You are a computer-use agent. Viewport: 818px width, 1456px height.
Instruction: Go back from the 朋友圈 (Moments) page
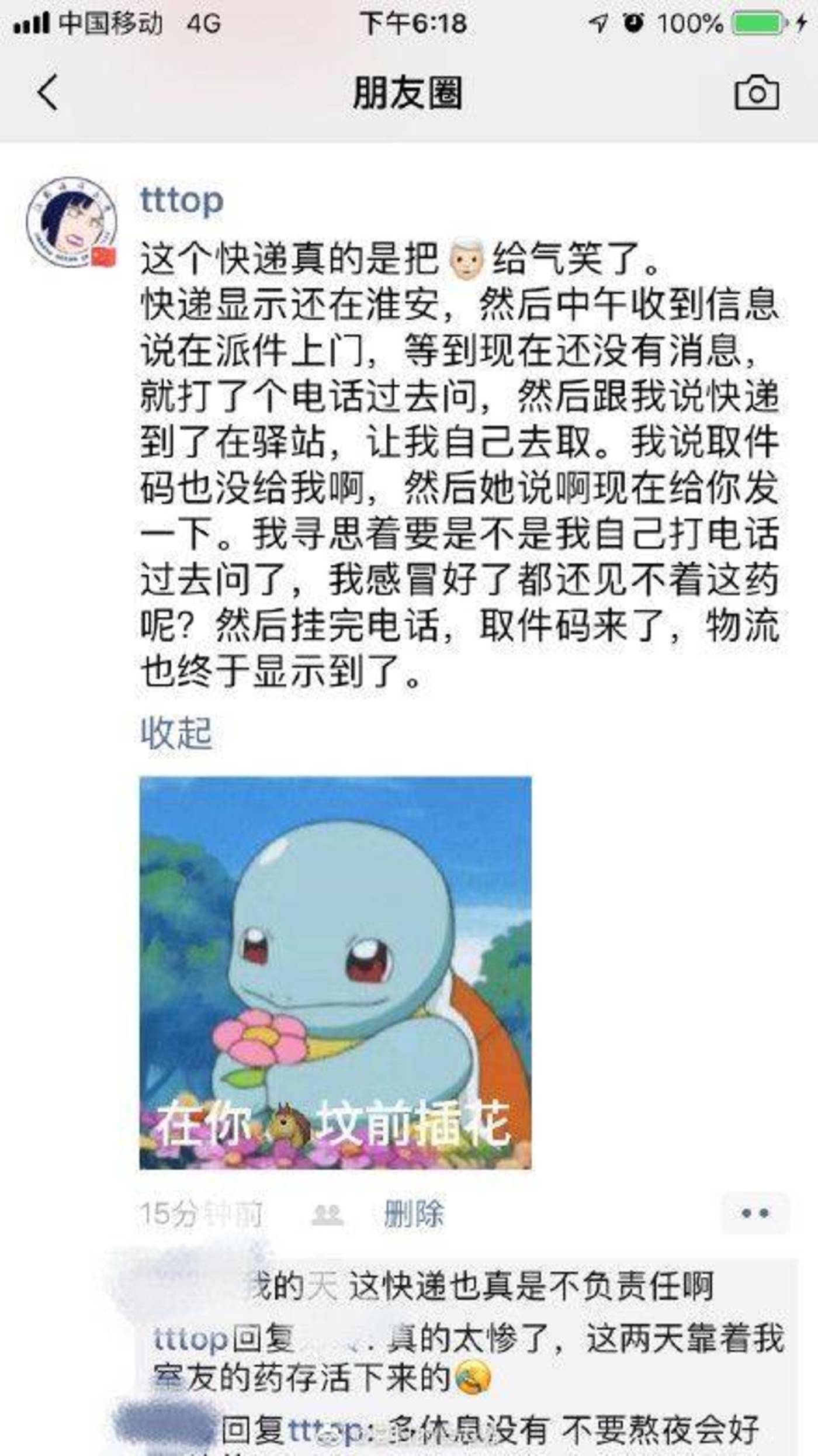click(48, 92)
